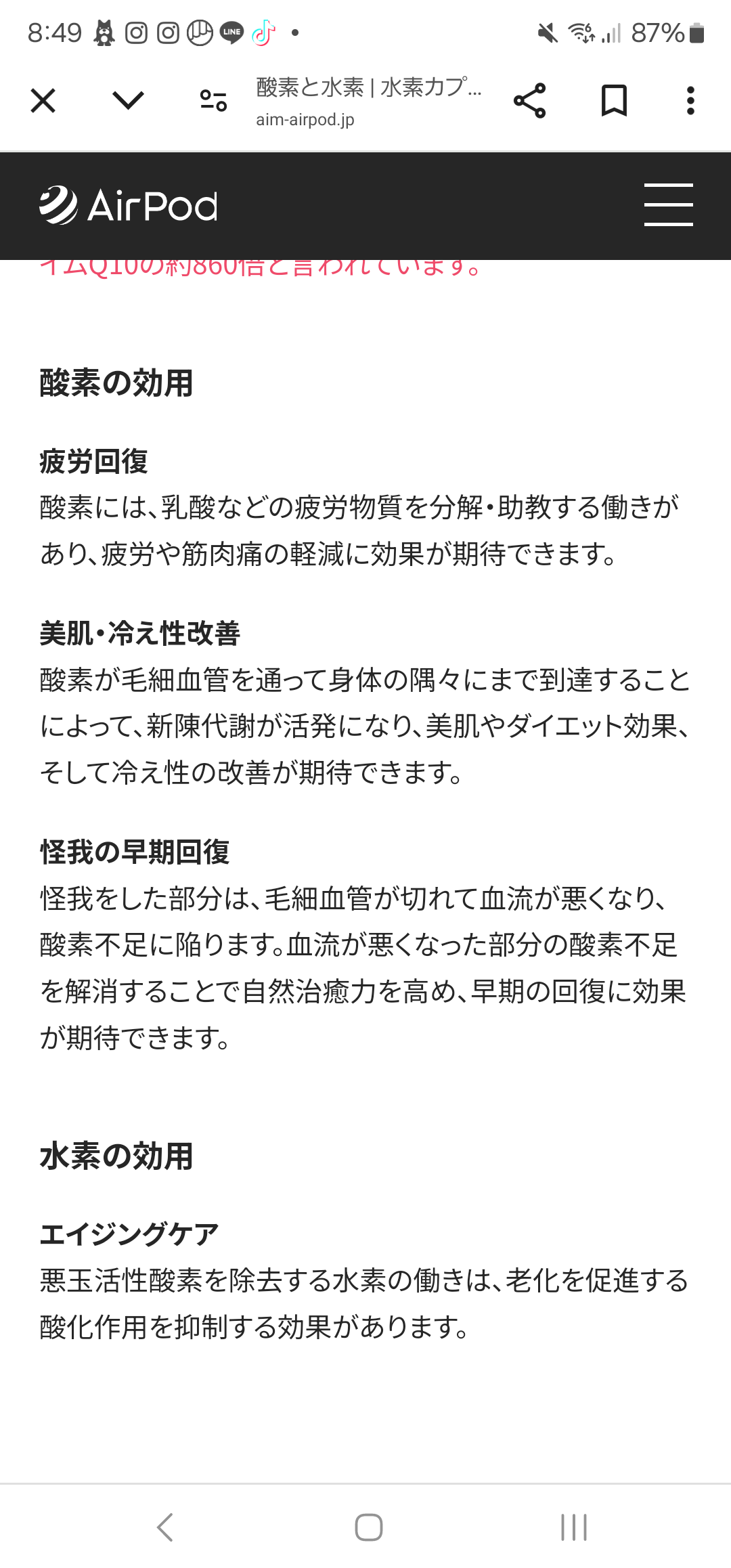Bookmark this web page
Image resolution: width=731 pixels, height=1568 pixels.
[614, 101]
